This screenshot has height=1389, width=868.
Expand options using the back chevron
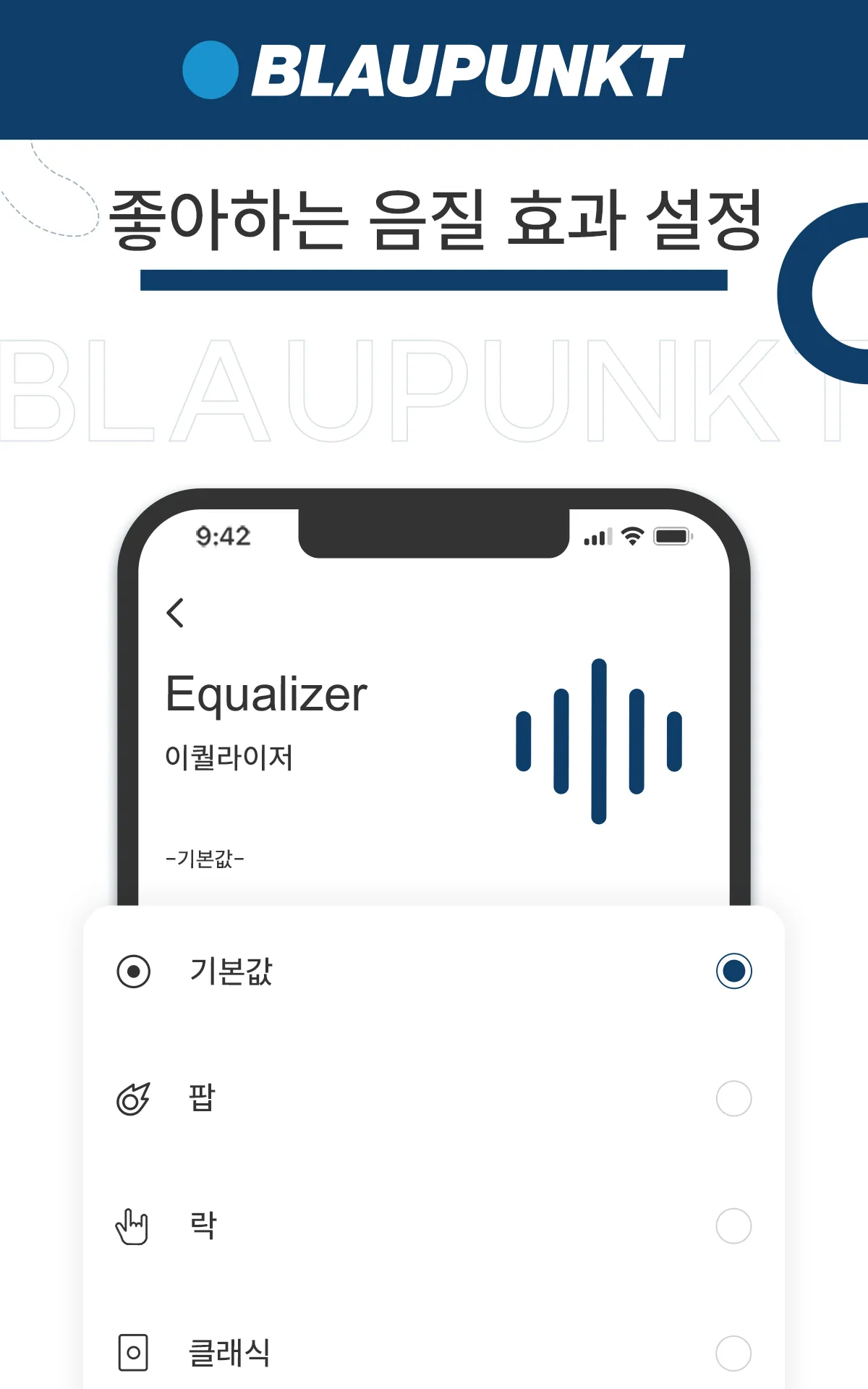tap(175, 611)
